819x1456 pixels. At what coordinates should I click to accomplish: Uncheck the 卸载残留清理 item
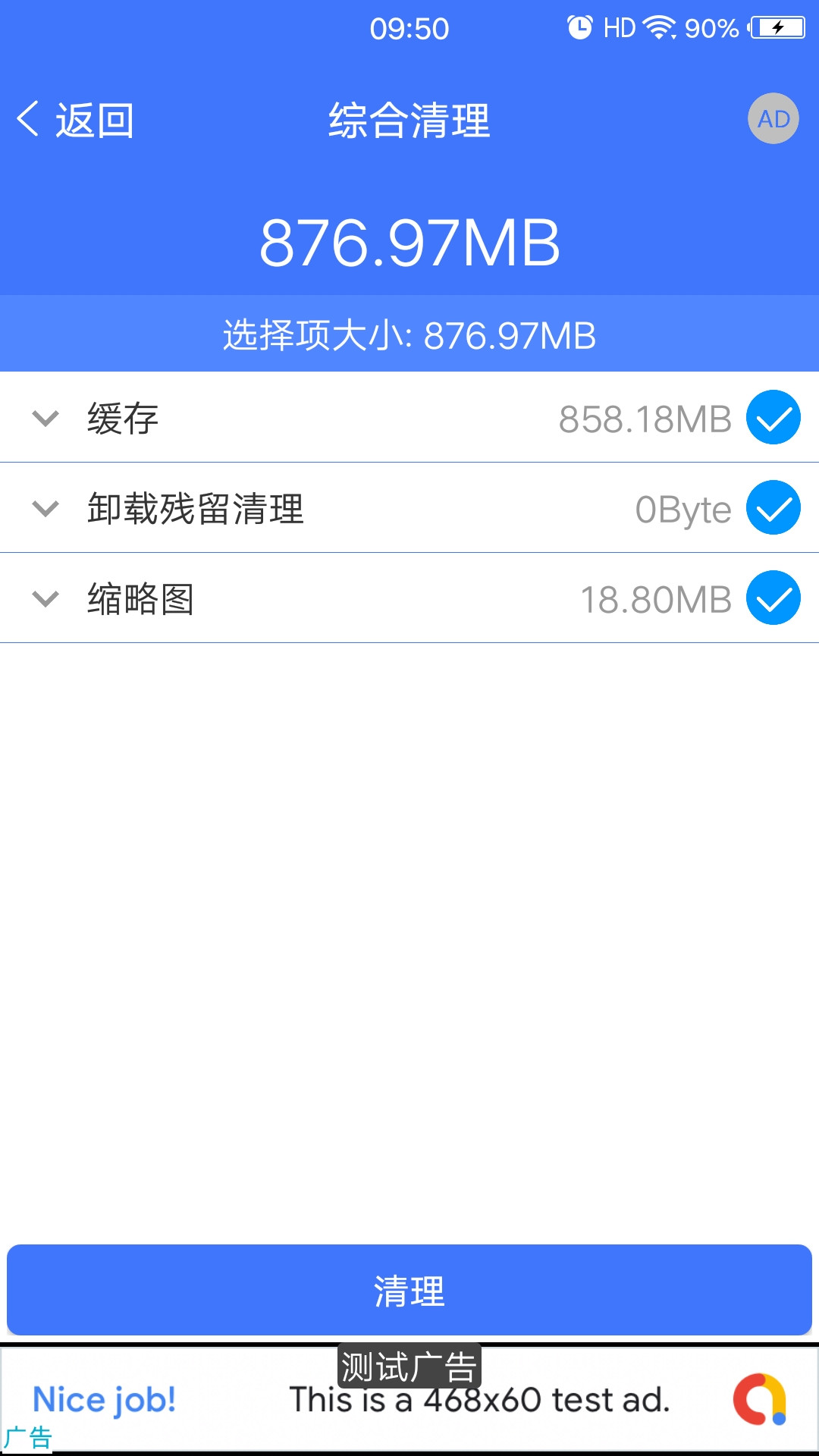[773, 507]
